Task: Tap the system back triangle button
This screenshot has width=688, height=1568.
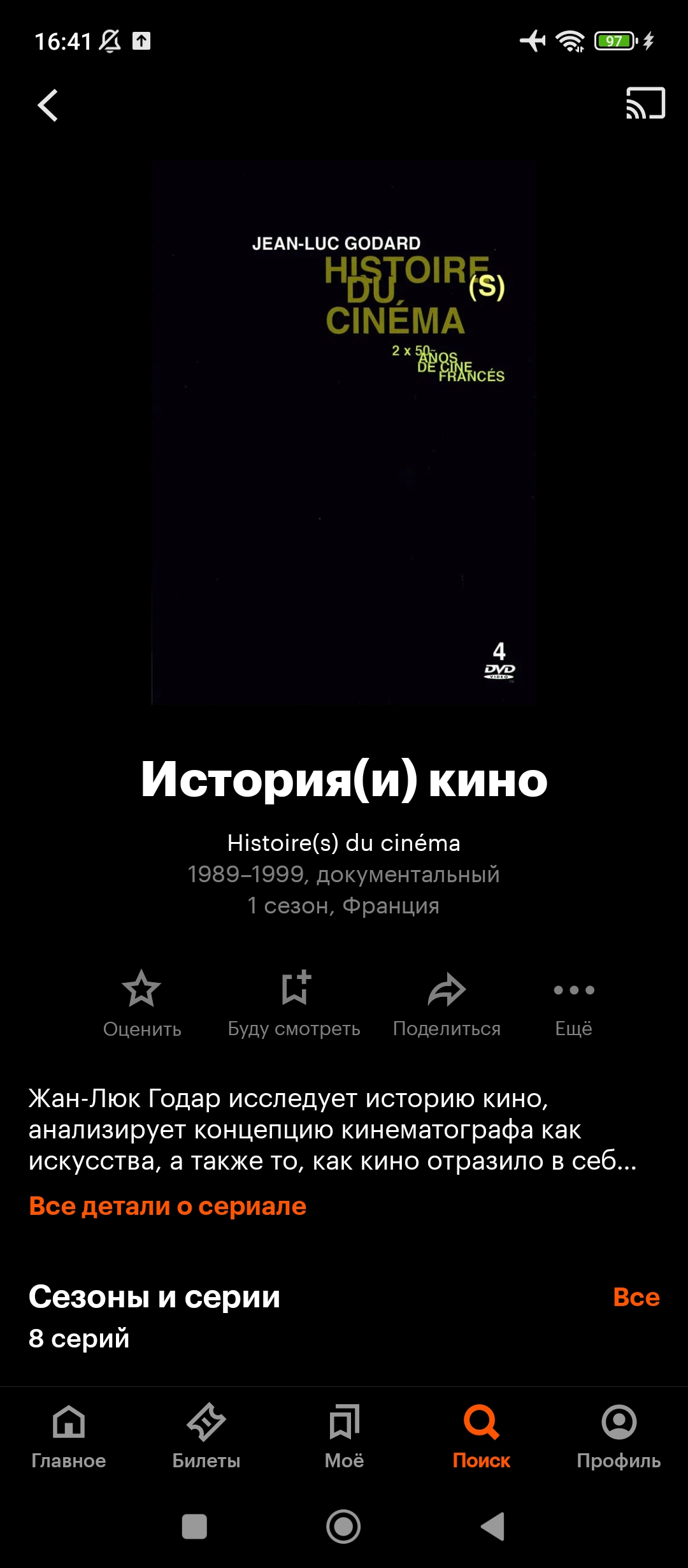Action: [x=493, y=1527]
